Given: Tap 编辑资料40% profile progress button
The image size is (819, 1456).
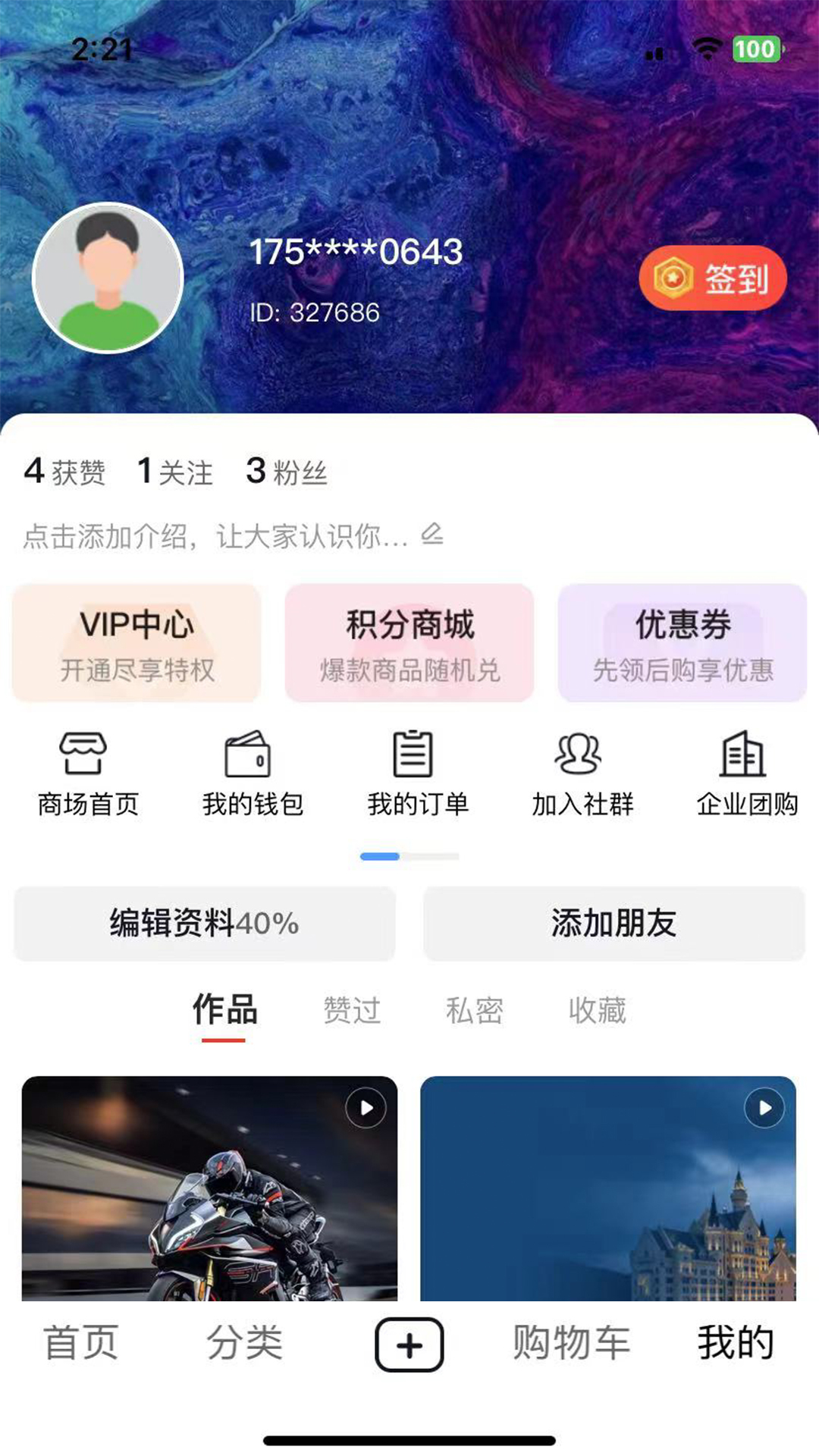Looking at the screenshot, I should pyautogui.click(x=203, y=924).
